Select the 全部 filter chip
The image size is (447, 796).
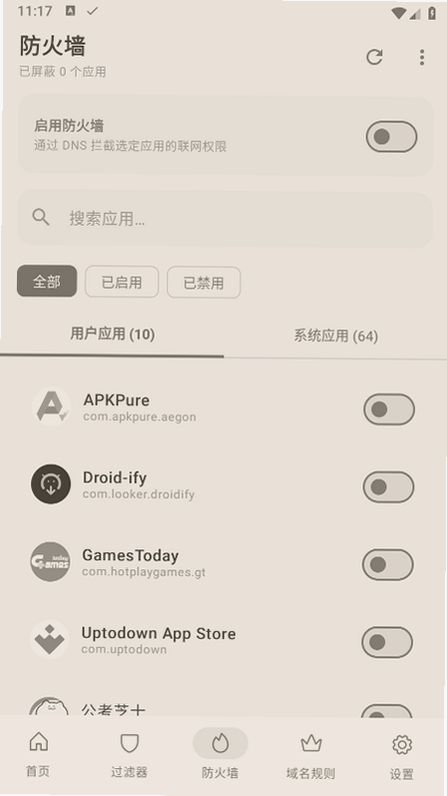pos(47,281)
